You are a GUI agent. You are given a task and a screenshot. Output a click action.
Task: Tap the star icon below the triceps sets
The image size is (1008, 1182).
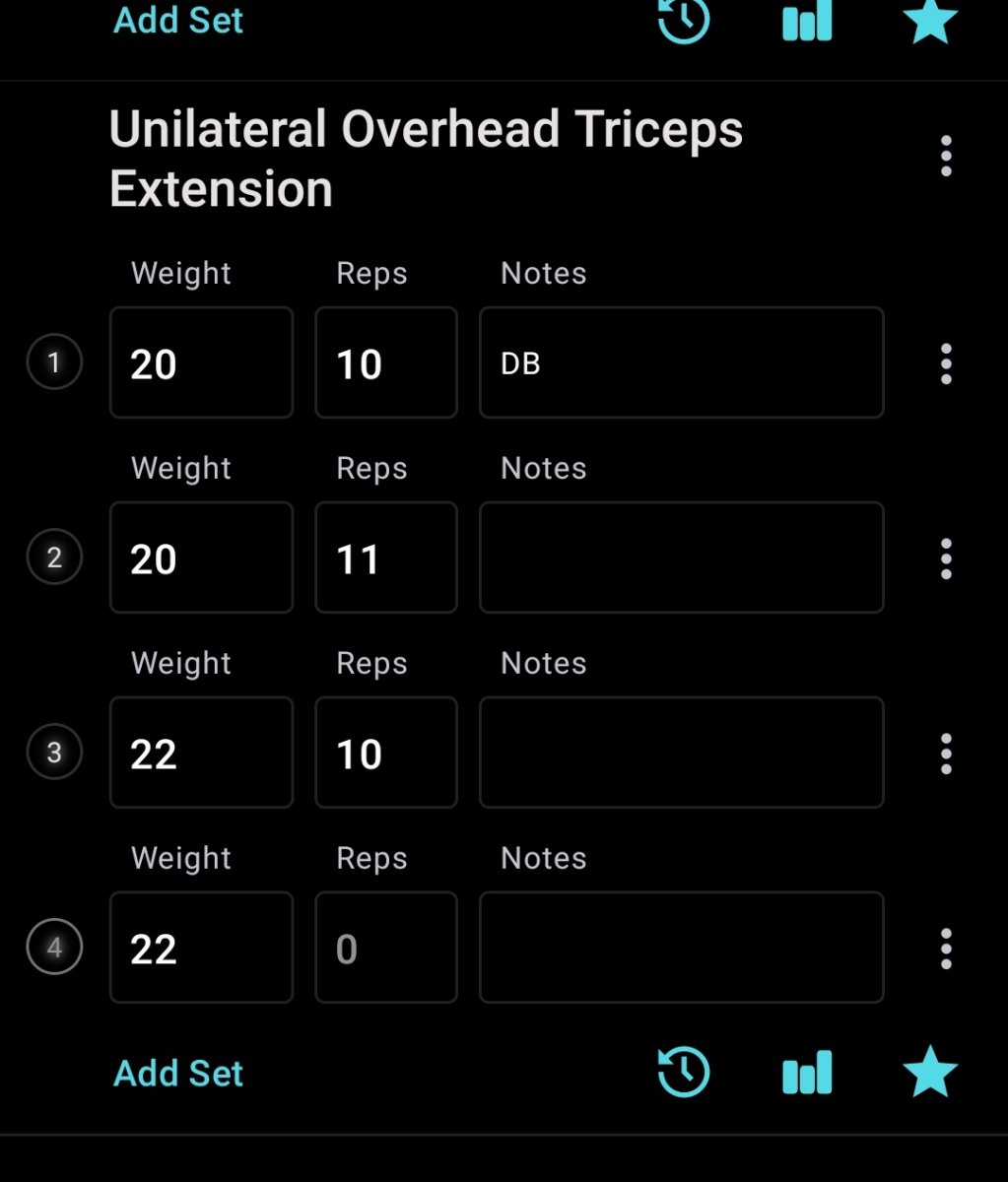[x=930, y=1072]
